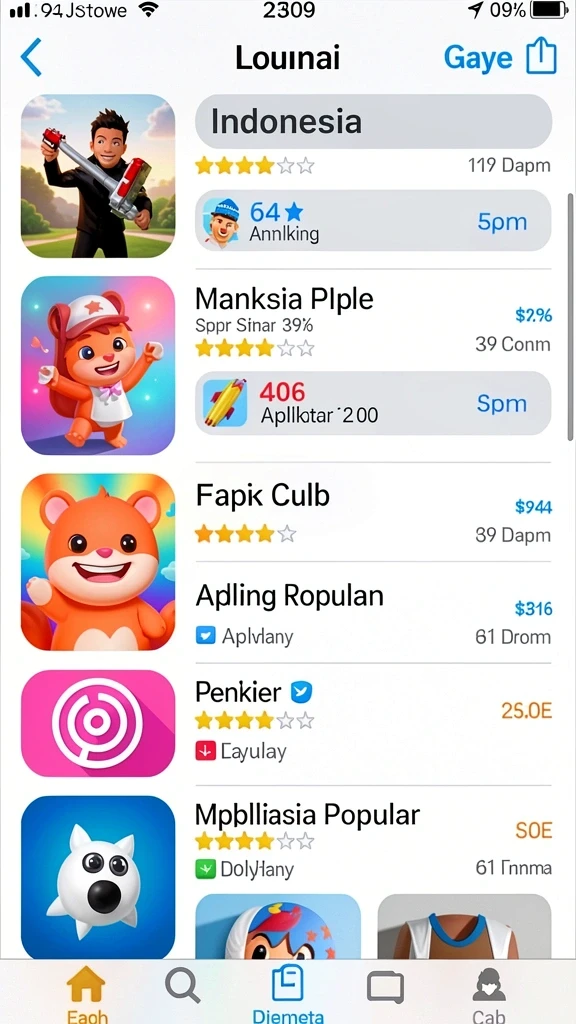The height and width of the screenshot is (1024, 576).
Task: Select the orange bear app icon
Action: coord(98,562)
